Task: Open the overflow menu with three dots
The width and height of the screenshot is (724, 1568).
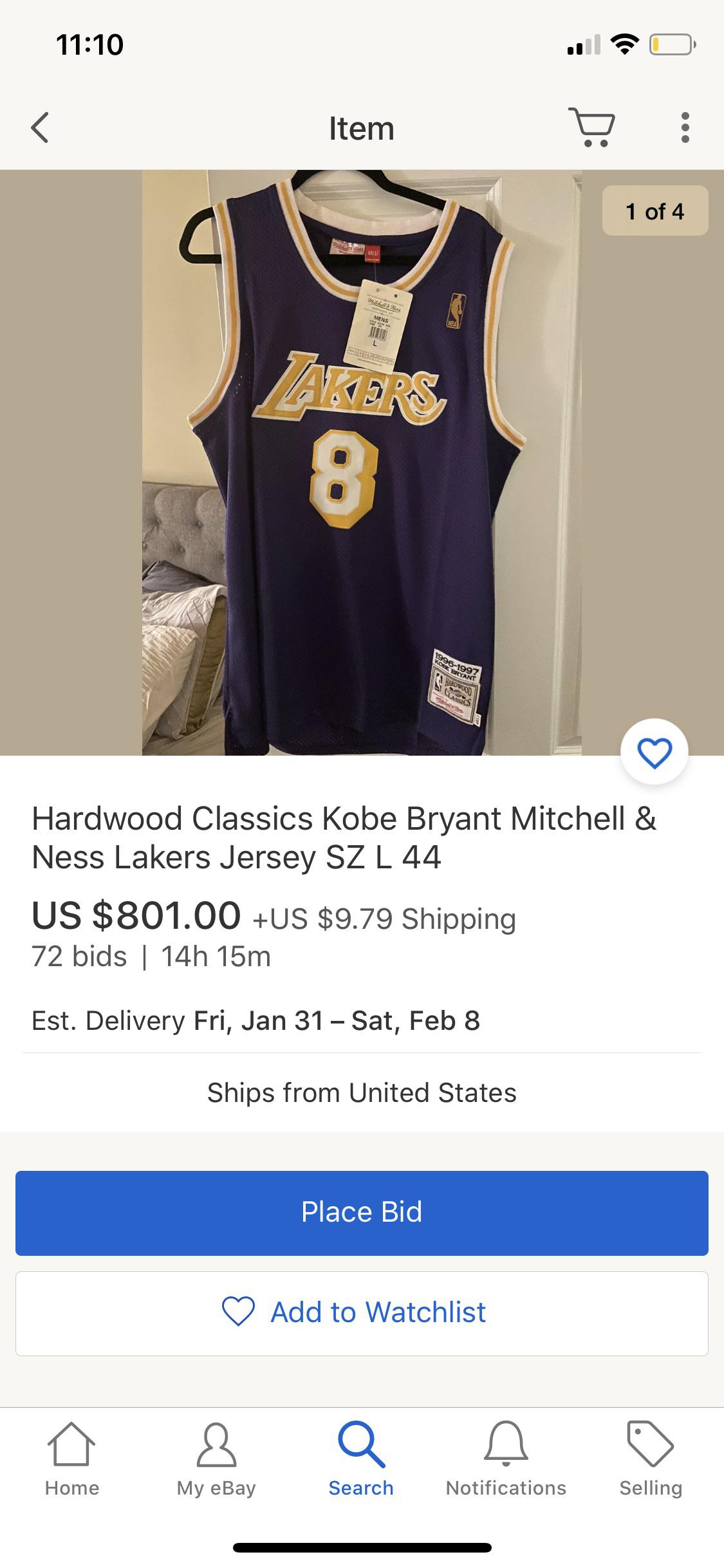Action: click(x=685, y=127)
